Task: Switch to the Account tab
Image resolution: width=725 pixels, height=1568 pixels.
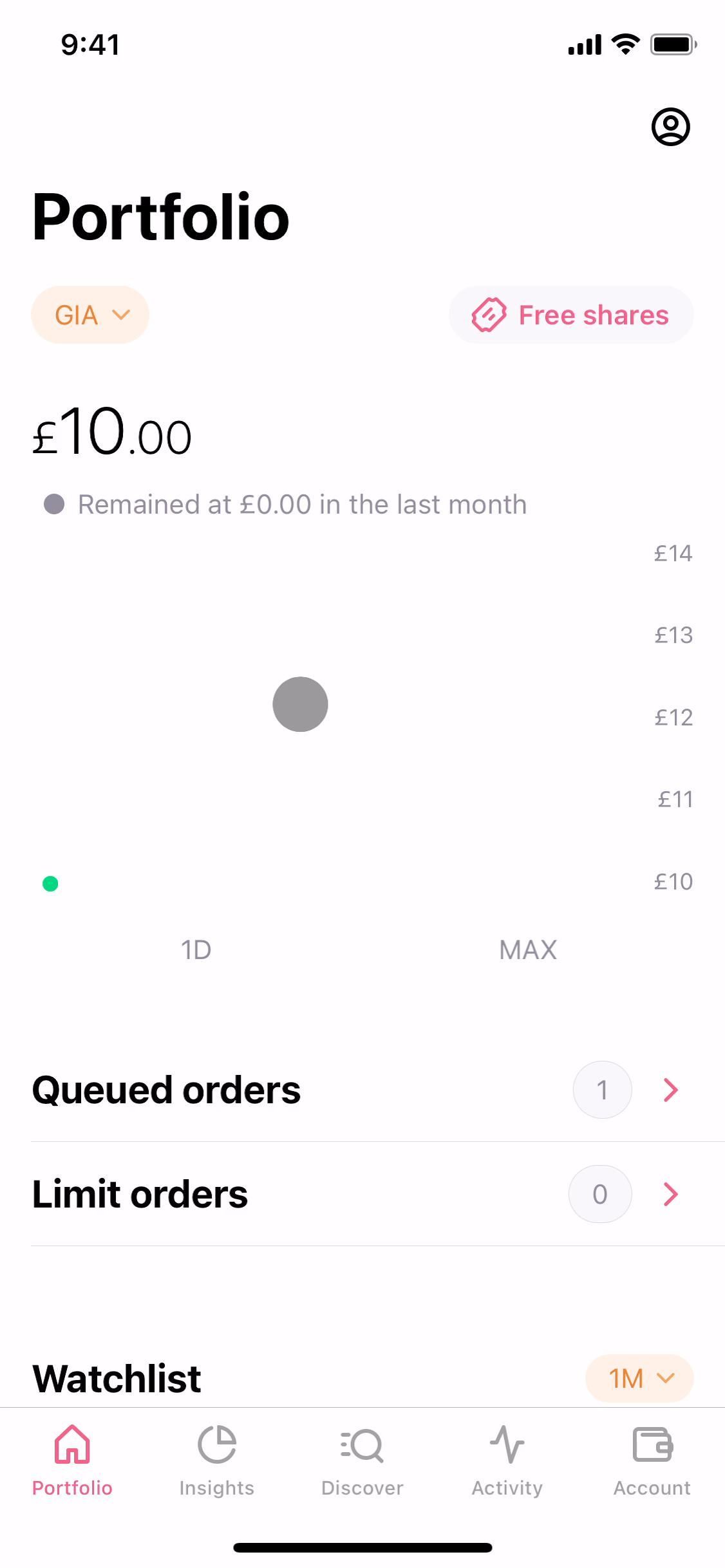Action: tap(652, 1461)
